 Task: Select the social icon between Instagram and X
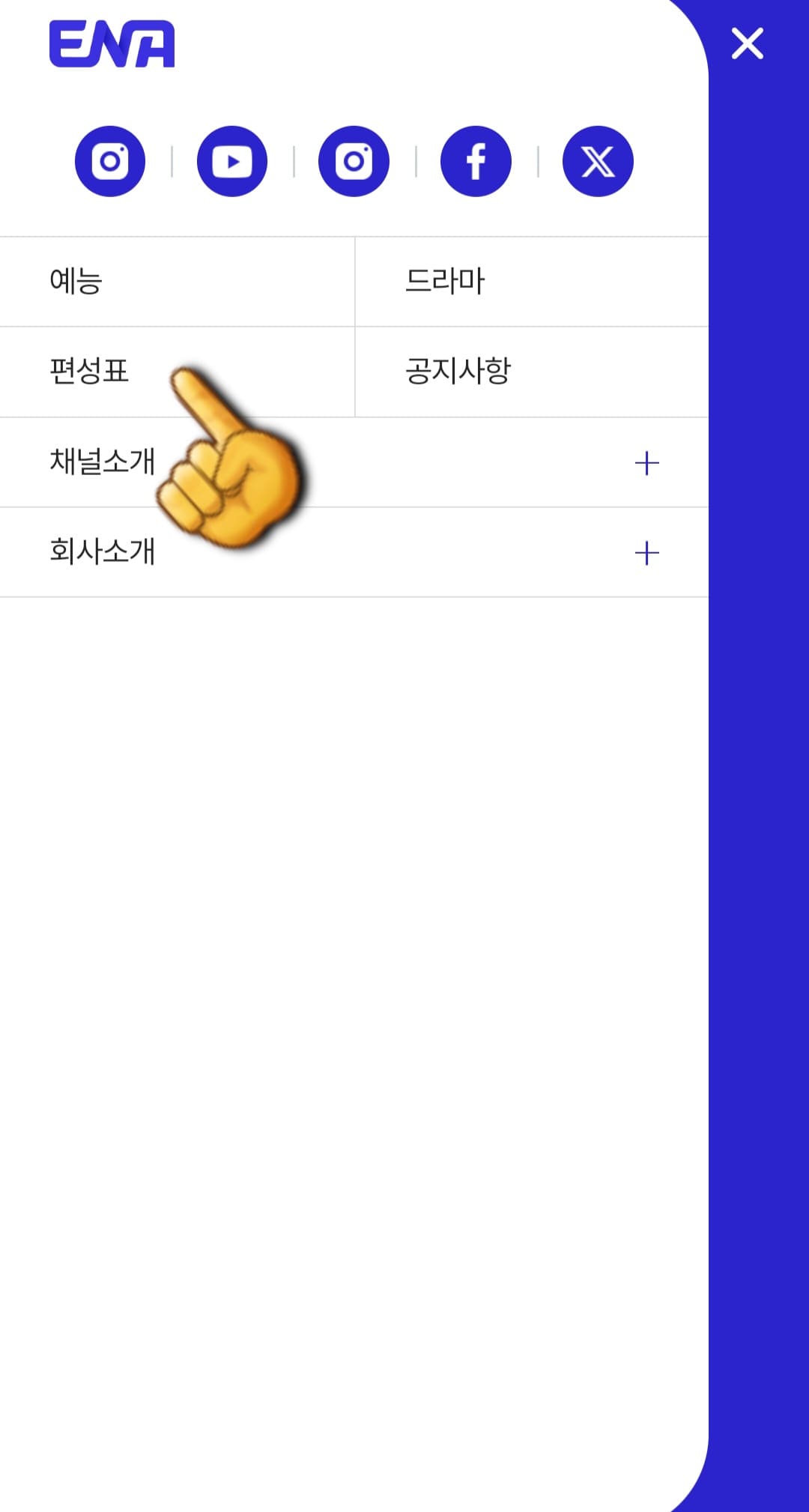coord(475,161)
